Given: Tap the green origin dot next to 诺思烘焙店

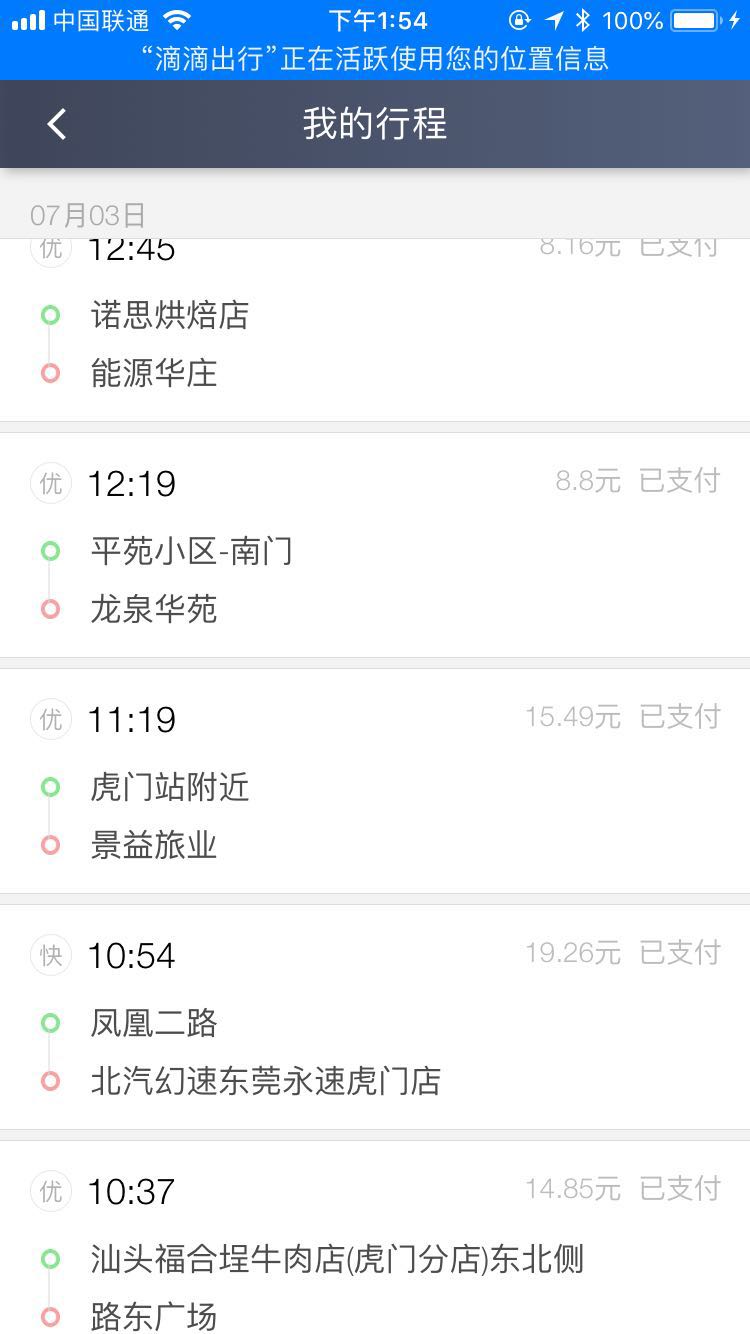Looking at the screenshot, I should 51,314.
